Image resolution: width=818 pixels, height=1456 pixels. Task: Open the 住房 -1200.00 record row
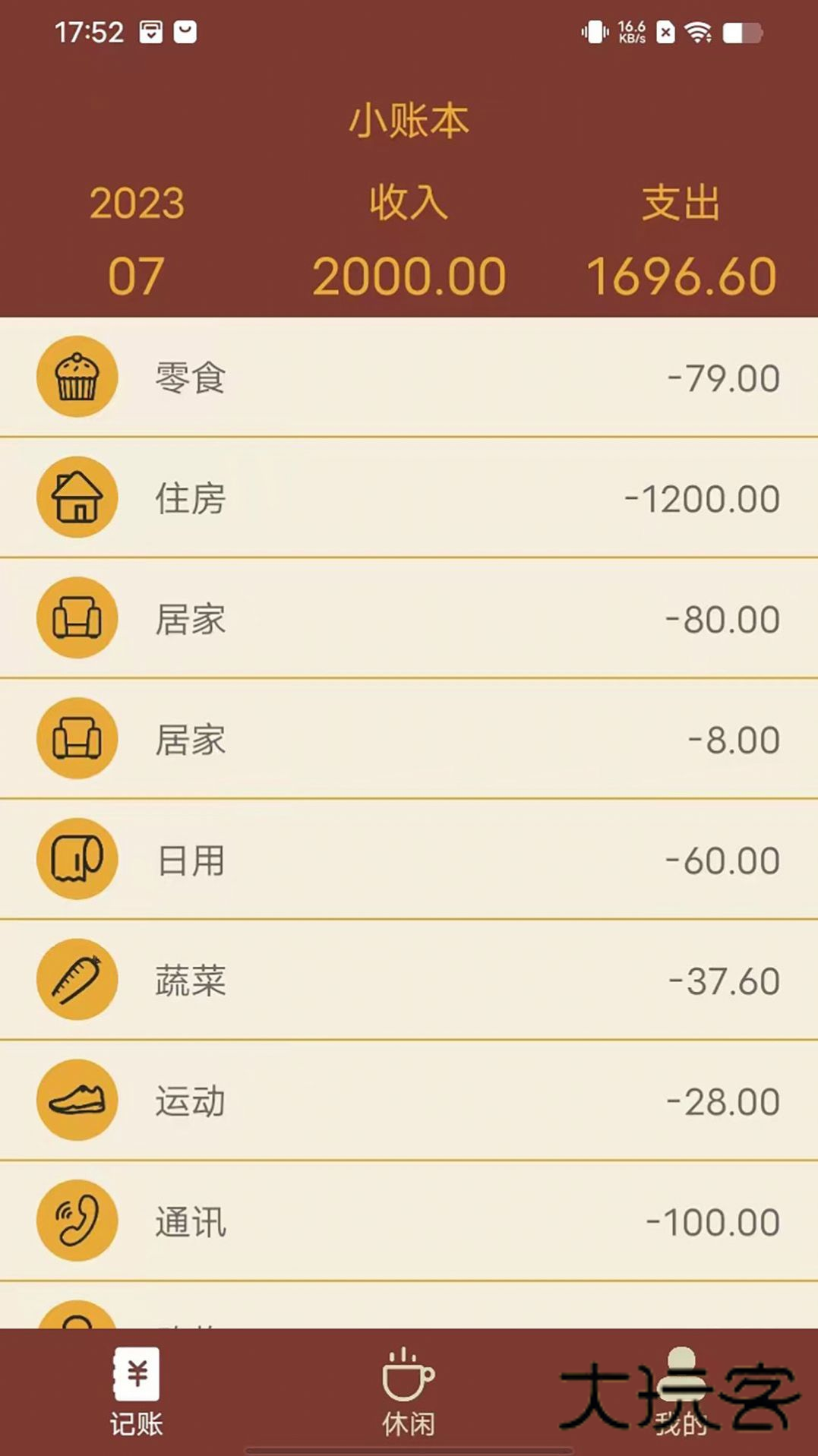[409, 497]
